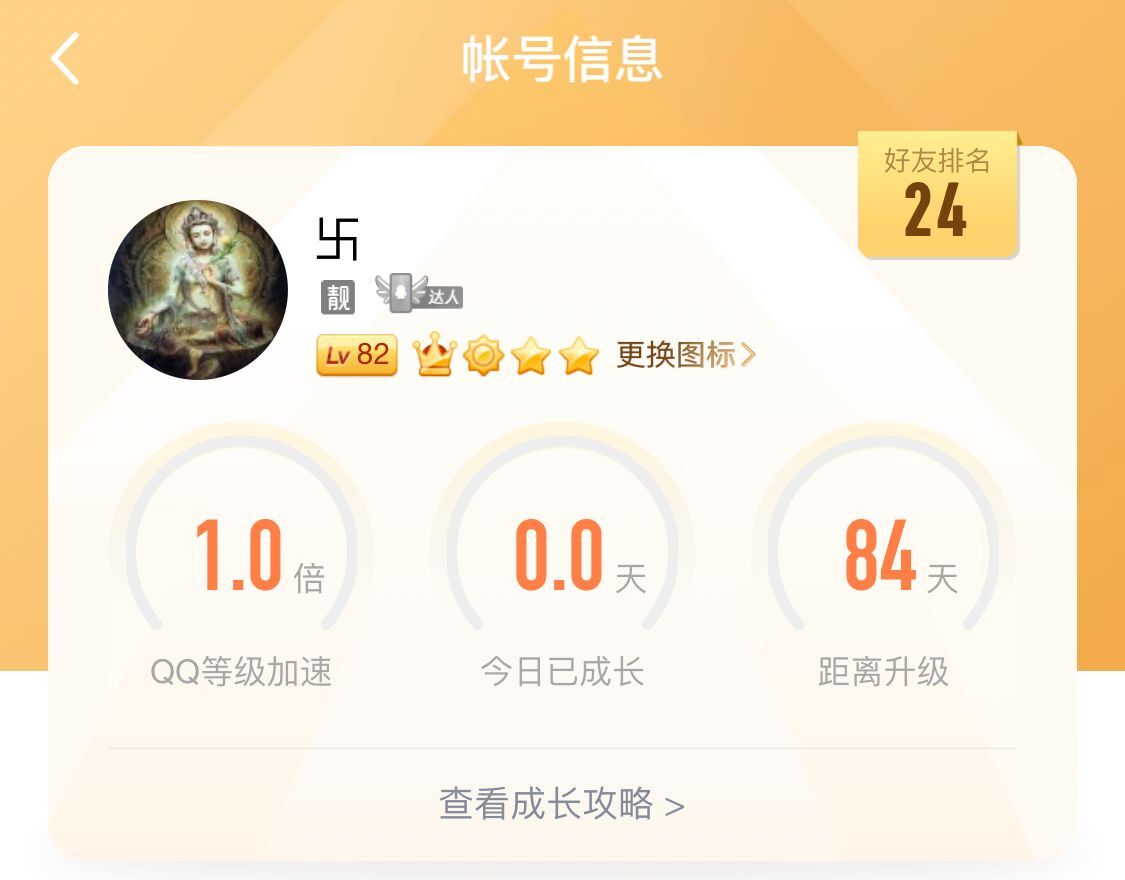Open 查看成长攻略 growth guide

pyautogui.click(x=561, y=805)
